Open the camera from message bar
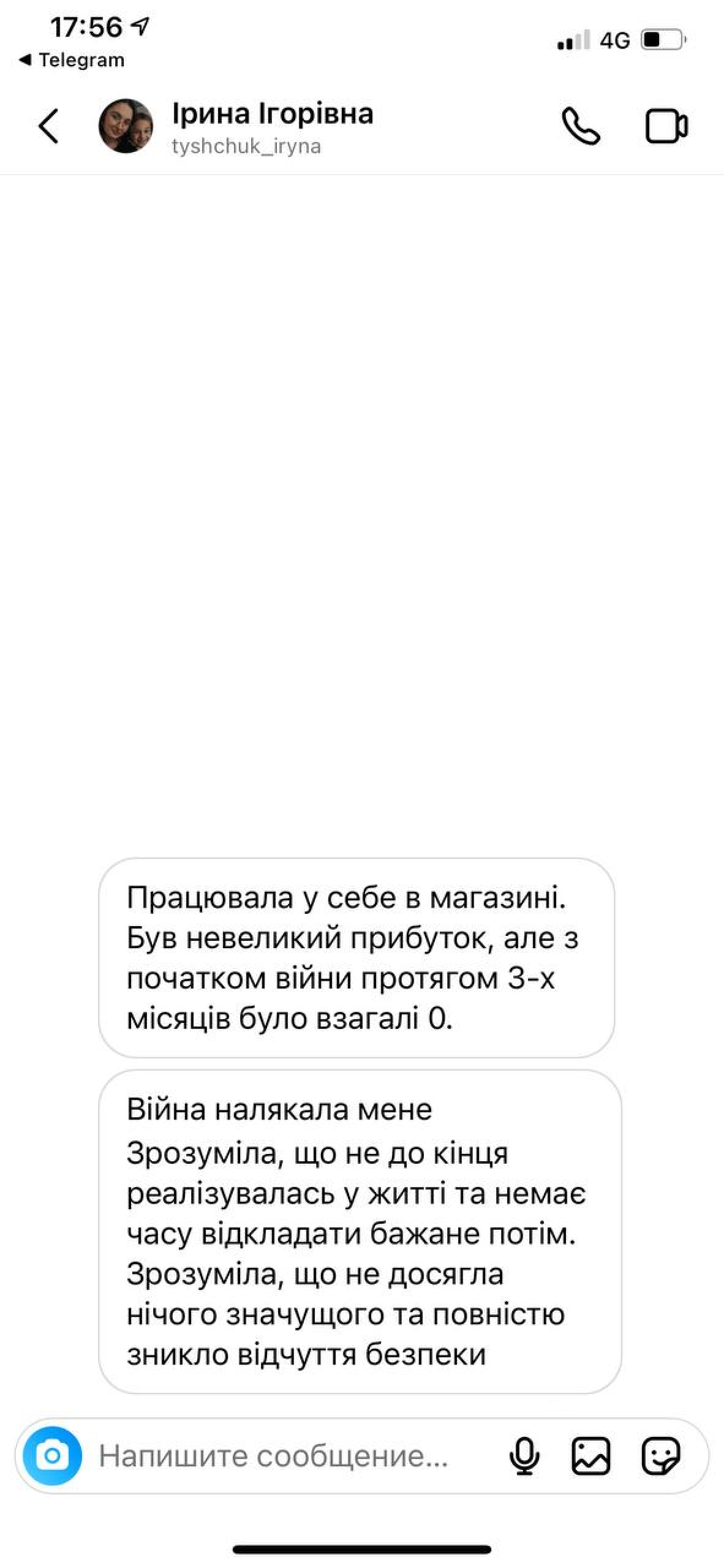This screenshot has height=1568, width=724. click(x=53, y=1456)
